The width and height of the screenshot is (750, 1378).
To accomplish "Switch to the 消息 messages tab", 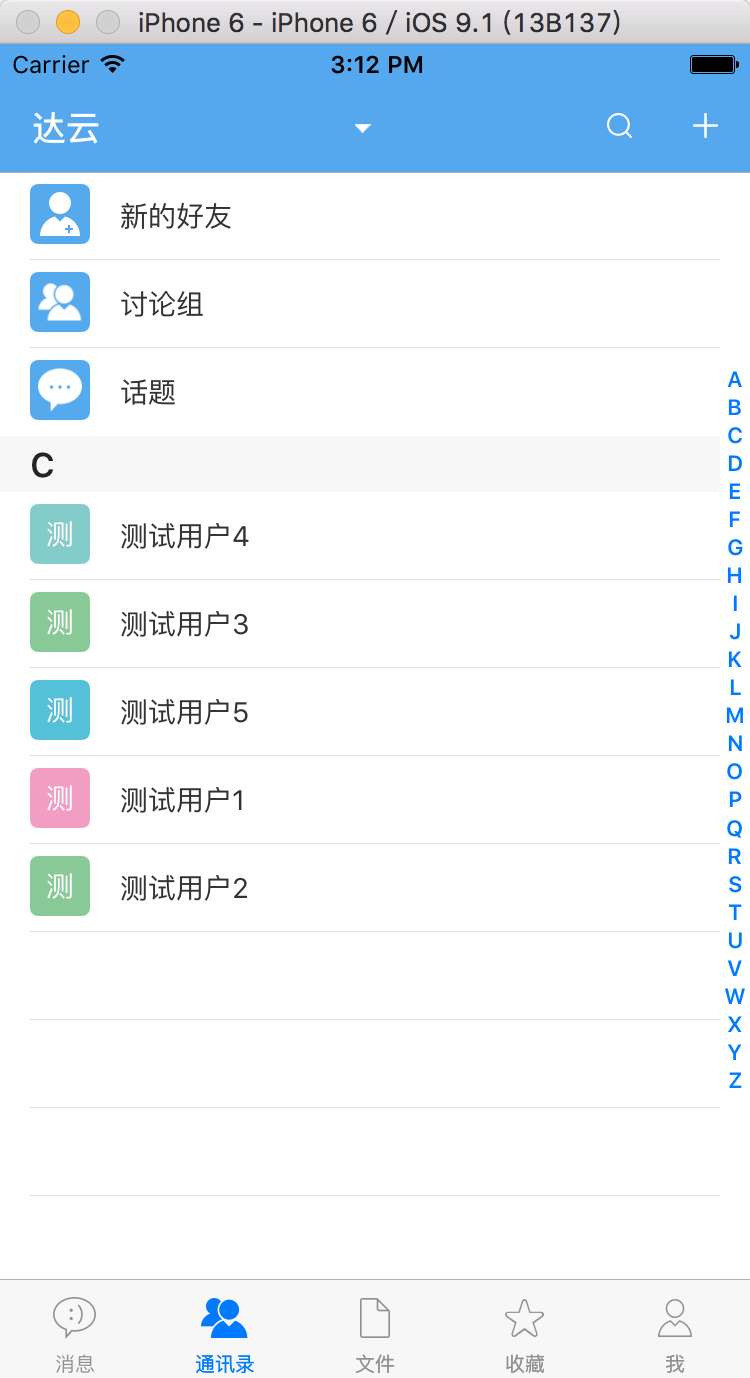I will click(x=75, y=1332).
